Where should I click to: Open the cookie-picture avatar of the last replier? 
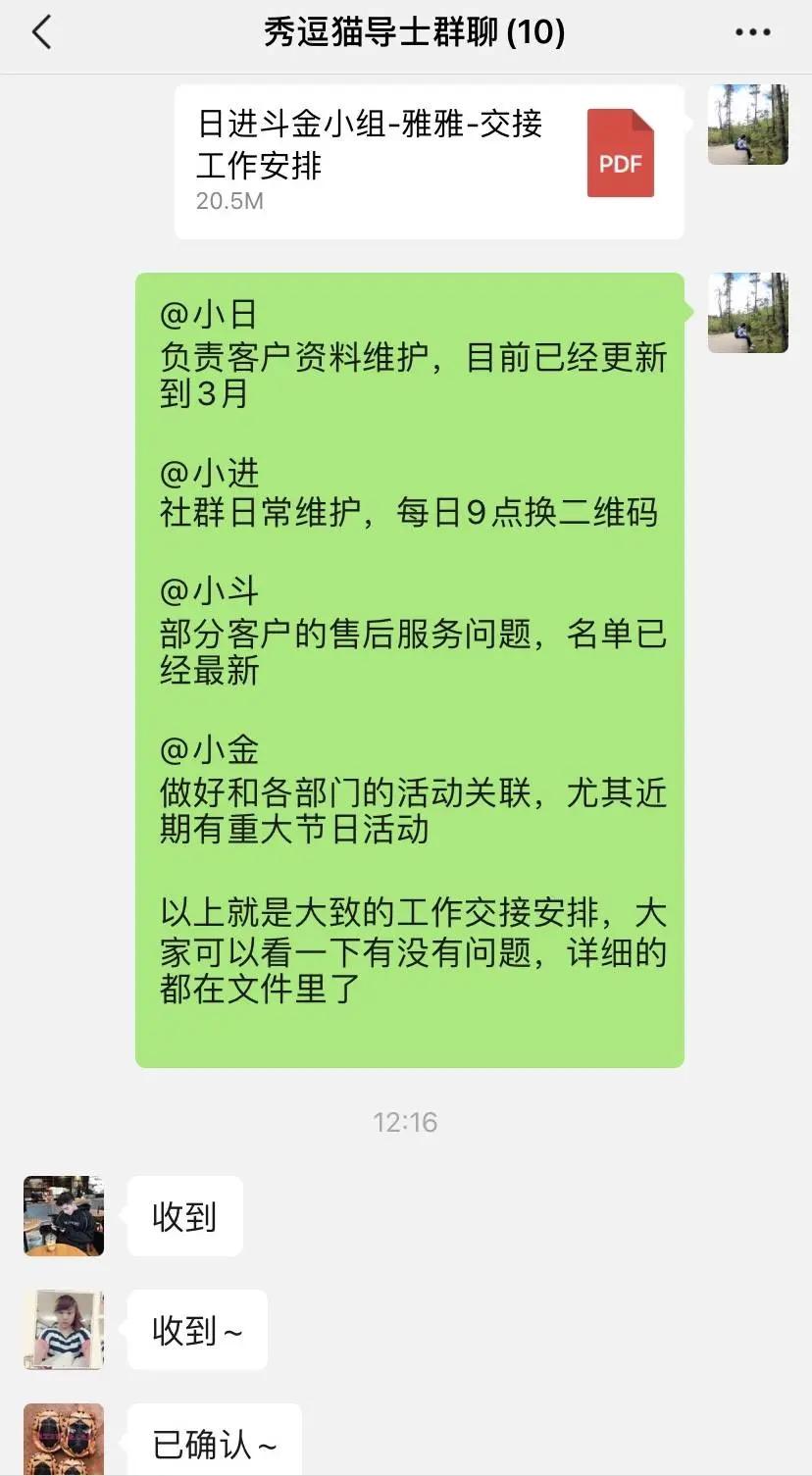(63, 1439)
